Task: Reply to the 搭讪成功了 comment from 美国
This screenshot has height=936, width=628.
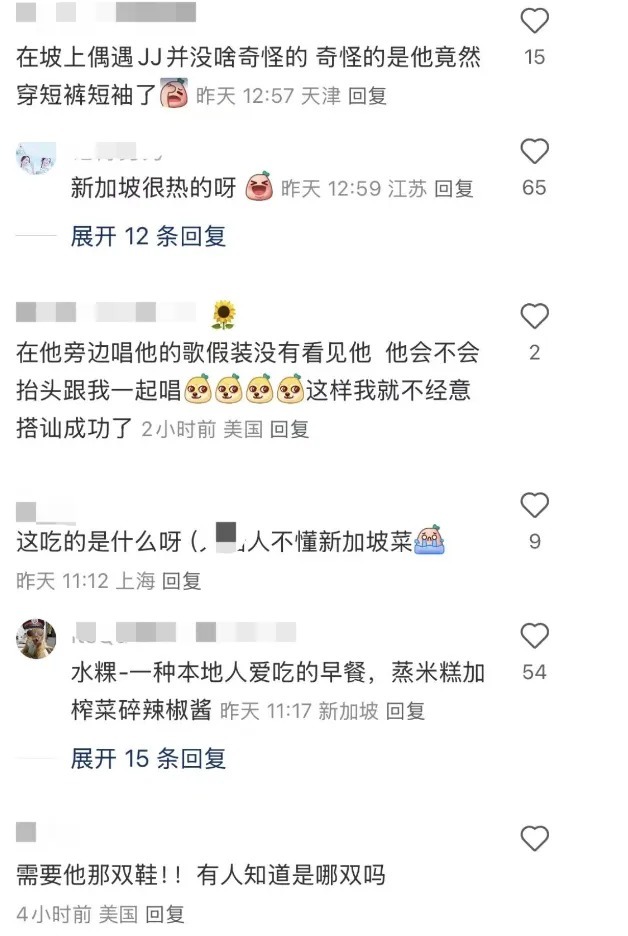Action: pos(290,429)
